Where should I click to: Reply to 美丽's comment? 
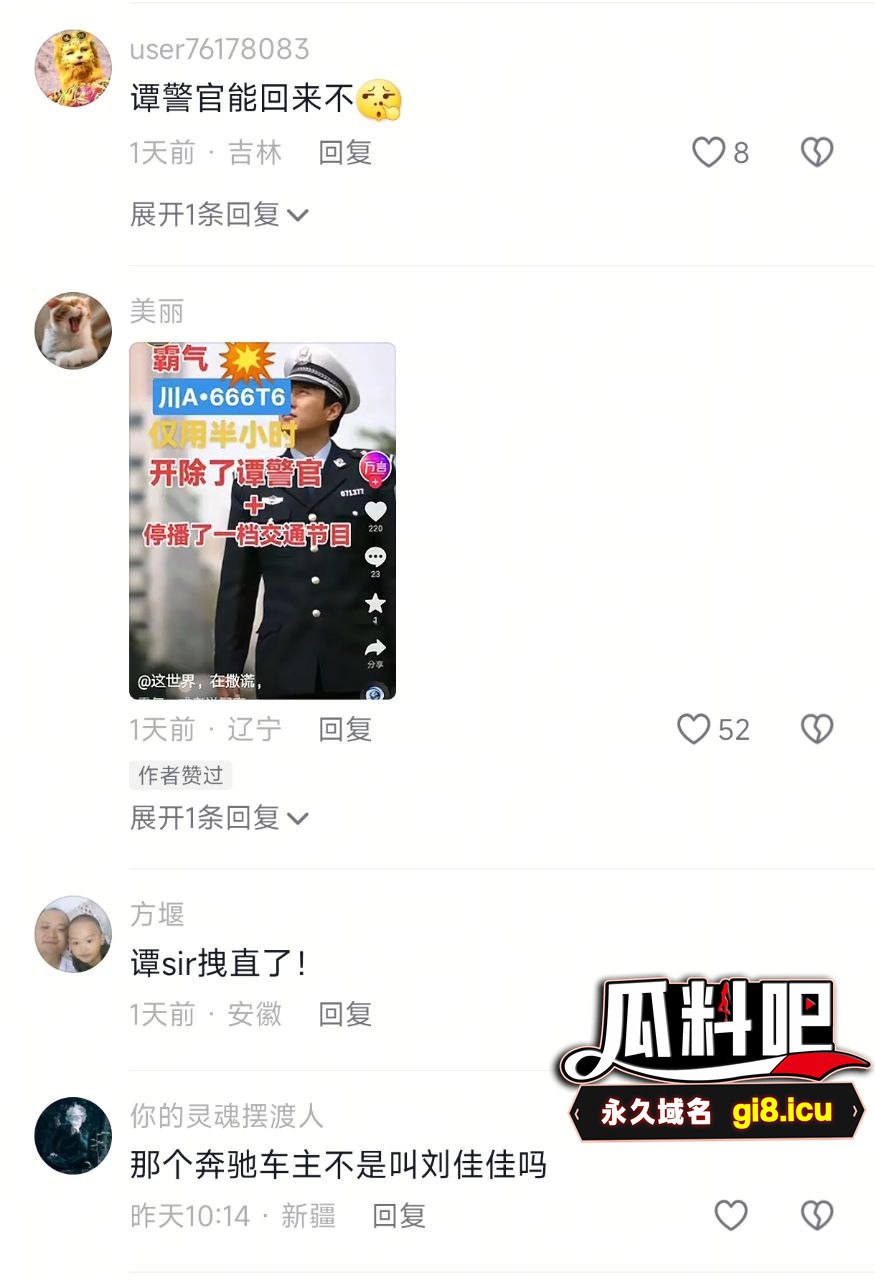tap(345, 730)
